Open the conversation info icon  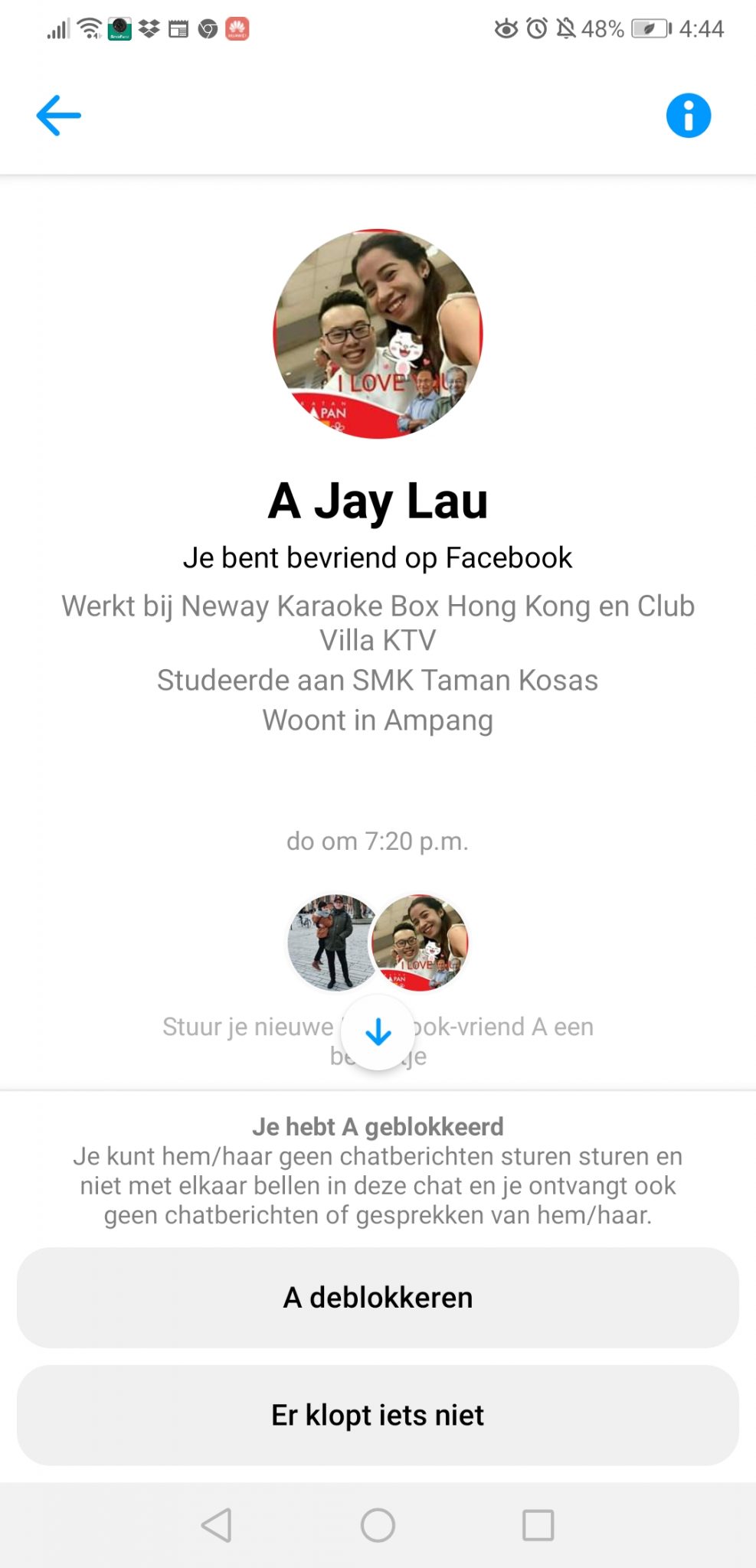point(688,116)
